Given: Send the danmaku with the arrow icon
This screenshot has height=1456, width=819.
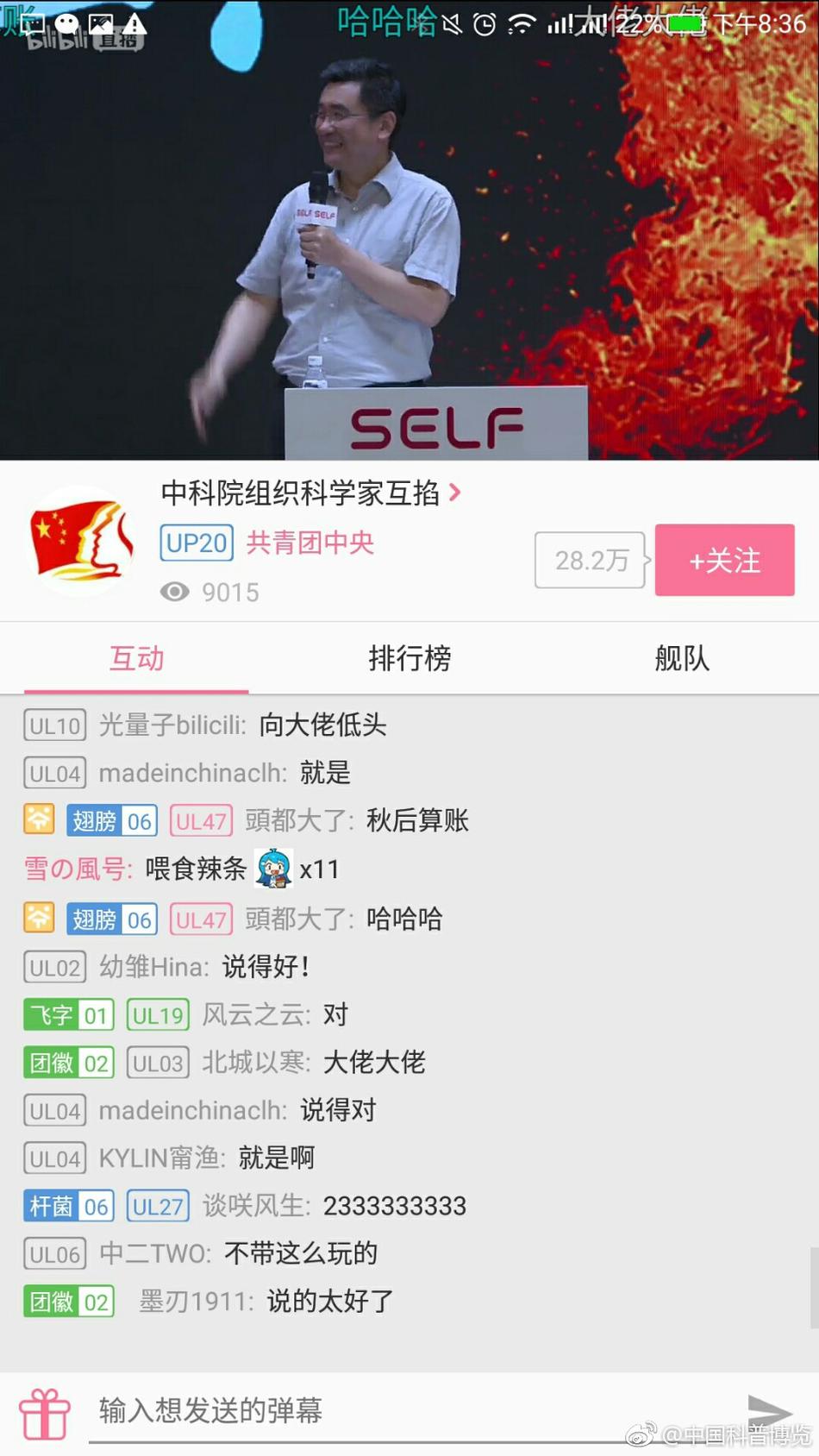Looking at the screenshot, I should pos(769,1411).
